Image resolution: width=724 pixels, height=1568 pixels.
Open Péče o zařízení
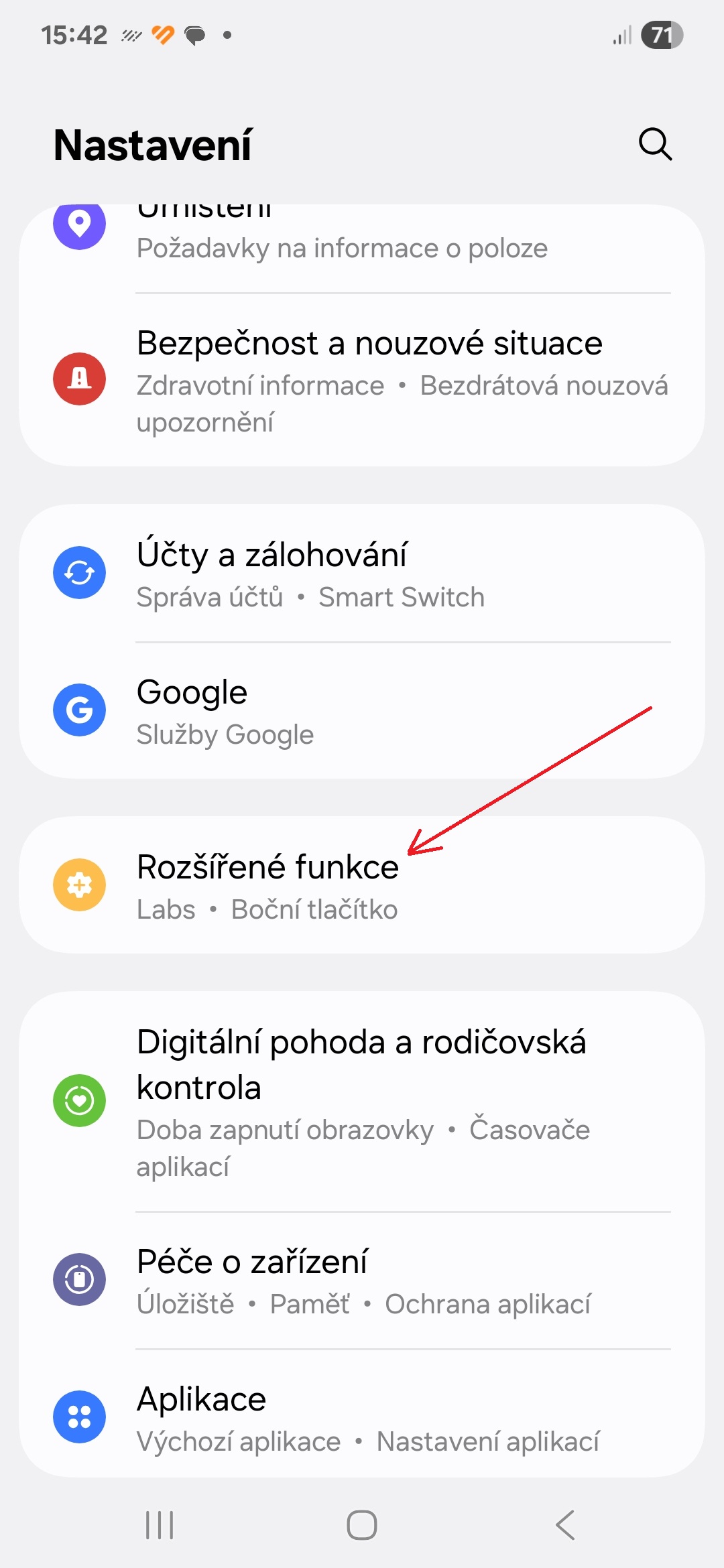(362, 1280)
